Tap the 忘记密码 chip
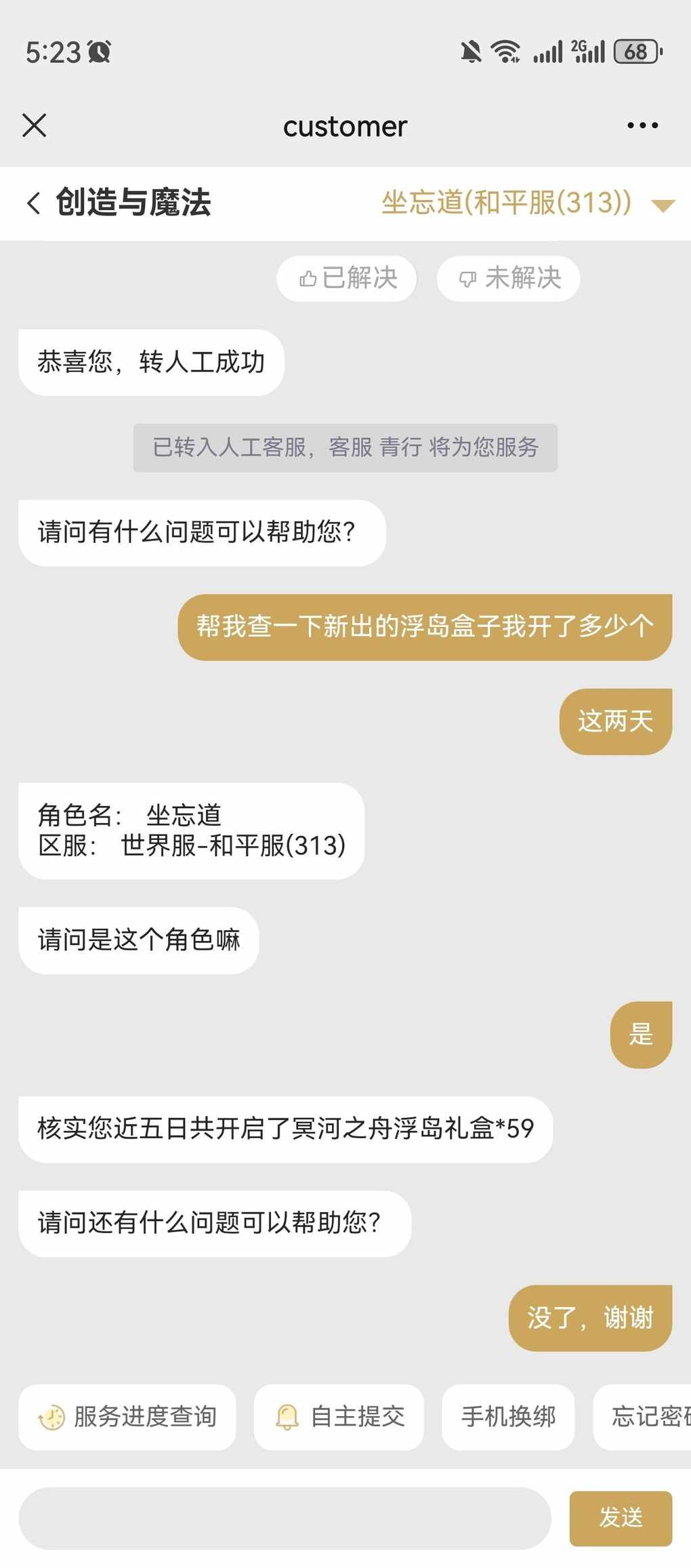This screenshot has height=1568, width=691. (x=643, y=1417)
